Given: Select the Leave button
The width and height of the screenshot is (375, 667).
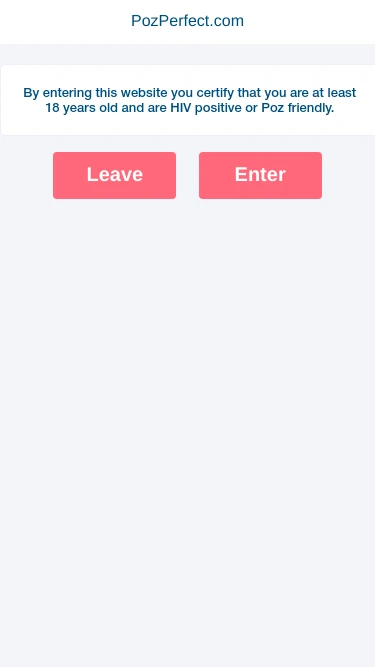Looking at the screenshot, I should pyautogui.click(x=114, y=175).
